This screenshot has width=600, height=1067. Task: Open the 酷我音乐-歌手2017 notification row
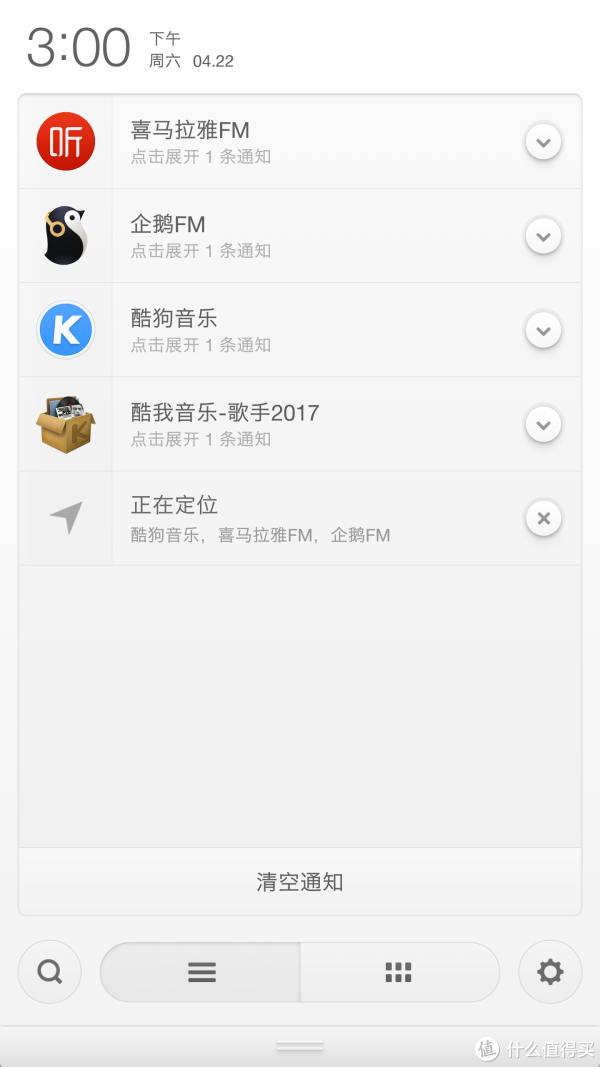coord(300,424)
